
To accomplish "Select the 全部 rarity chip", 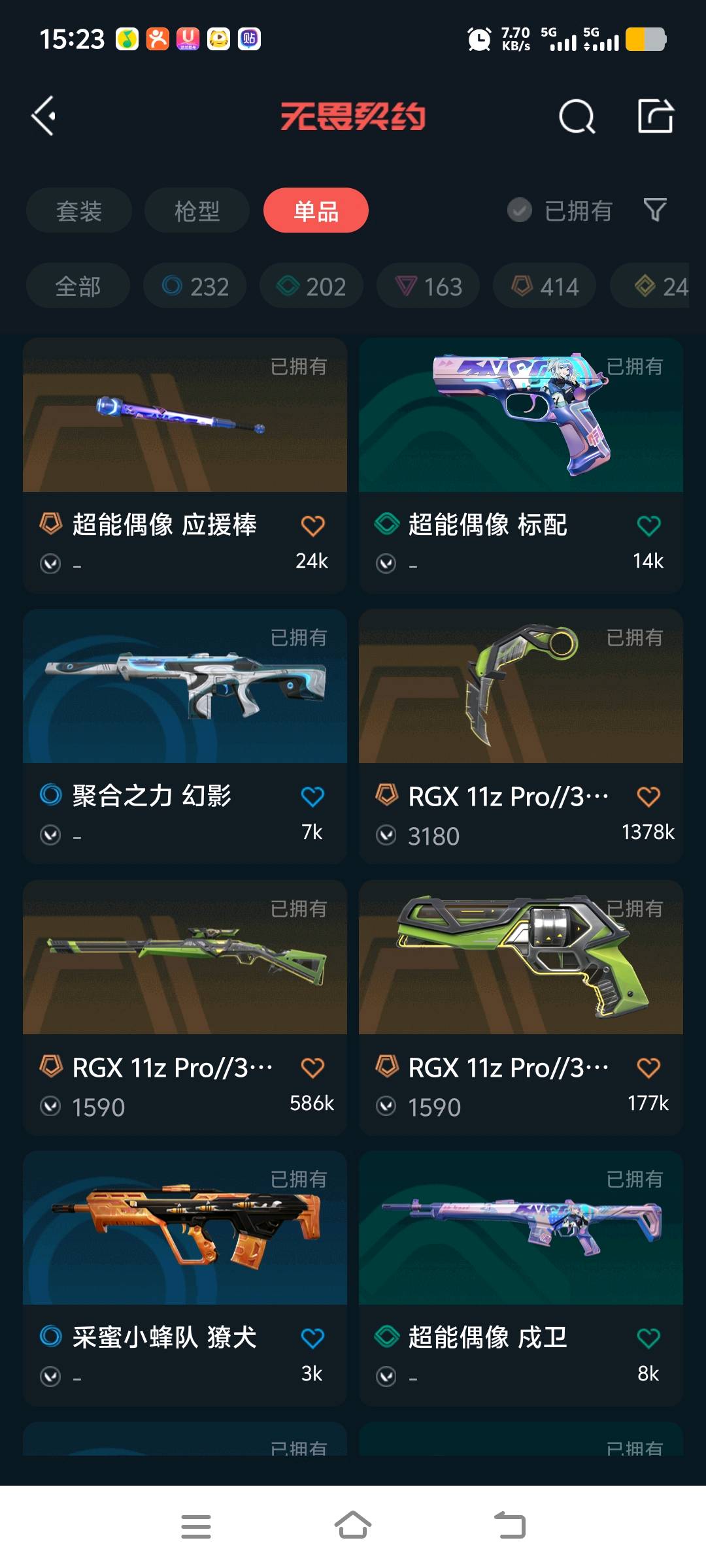I will [x=78, y=286].
